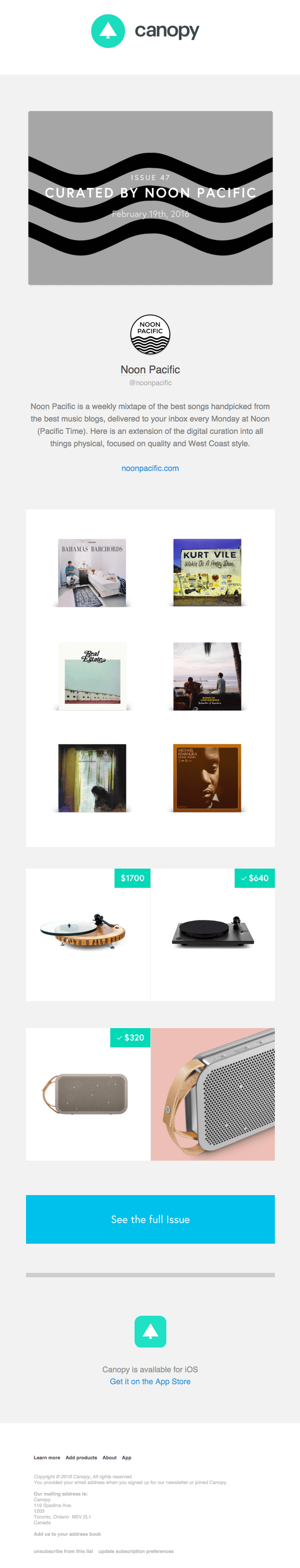
Task: Open the App footer link
Action: tap(126, 1457)
